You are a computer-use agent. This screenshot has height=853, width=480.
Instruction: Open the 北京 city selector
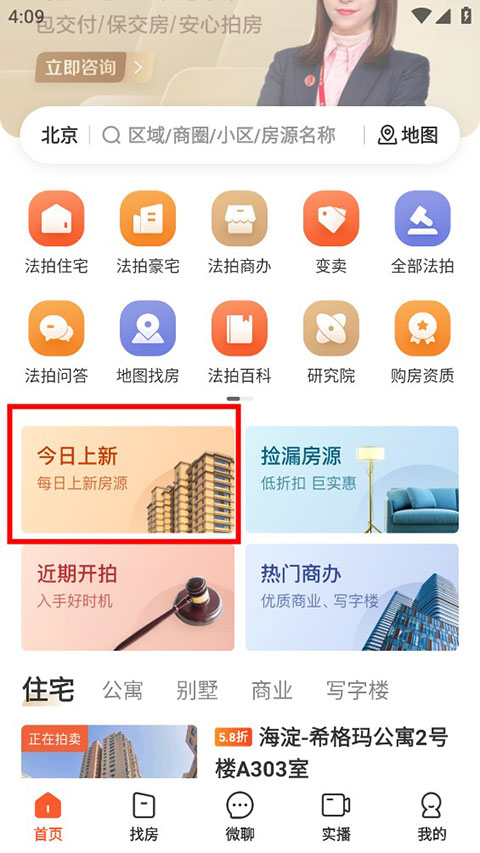pyautogui.click(x=59, y=135)
